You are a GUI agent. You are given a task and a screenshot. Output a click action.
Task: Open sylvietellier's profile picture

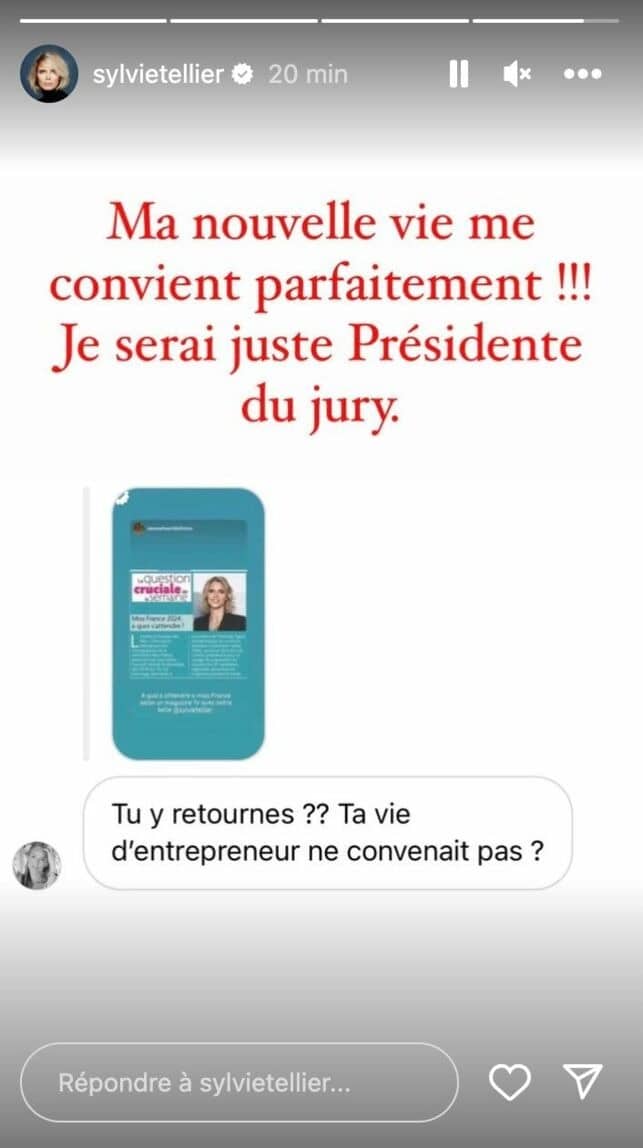(x=49, y=74)
